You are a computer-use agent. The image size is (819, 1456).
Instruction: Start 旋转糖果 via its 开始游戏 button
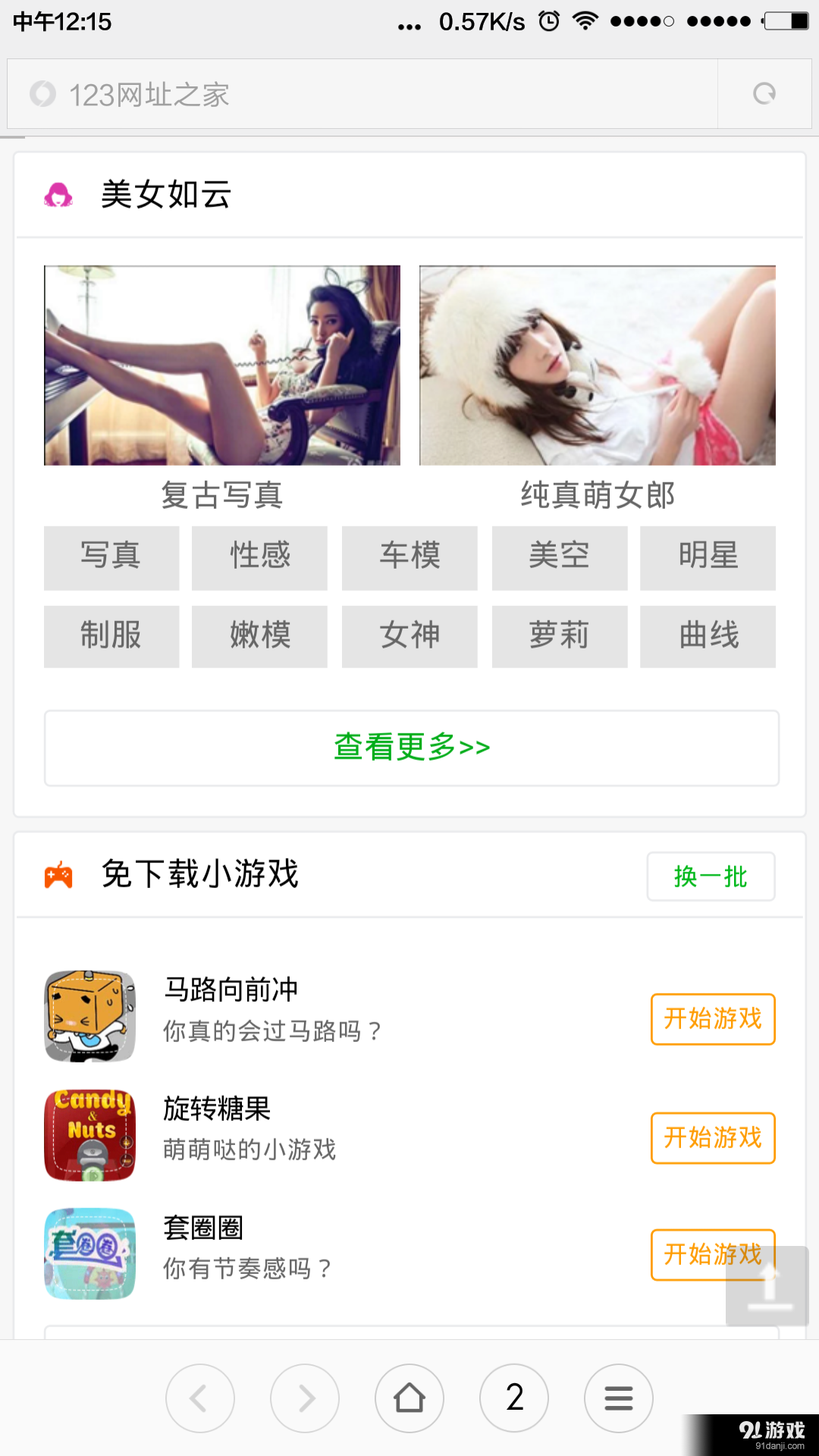(712, 1137)
